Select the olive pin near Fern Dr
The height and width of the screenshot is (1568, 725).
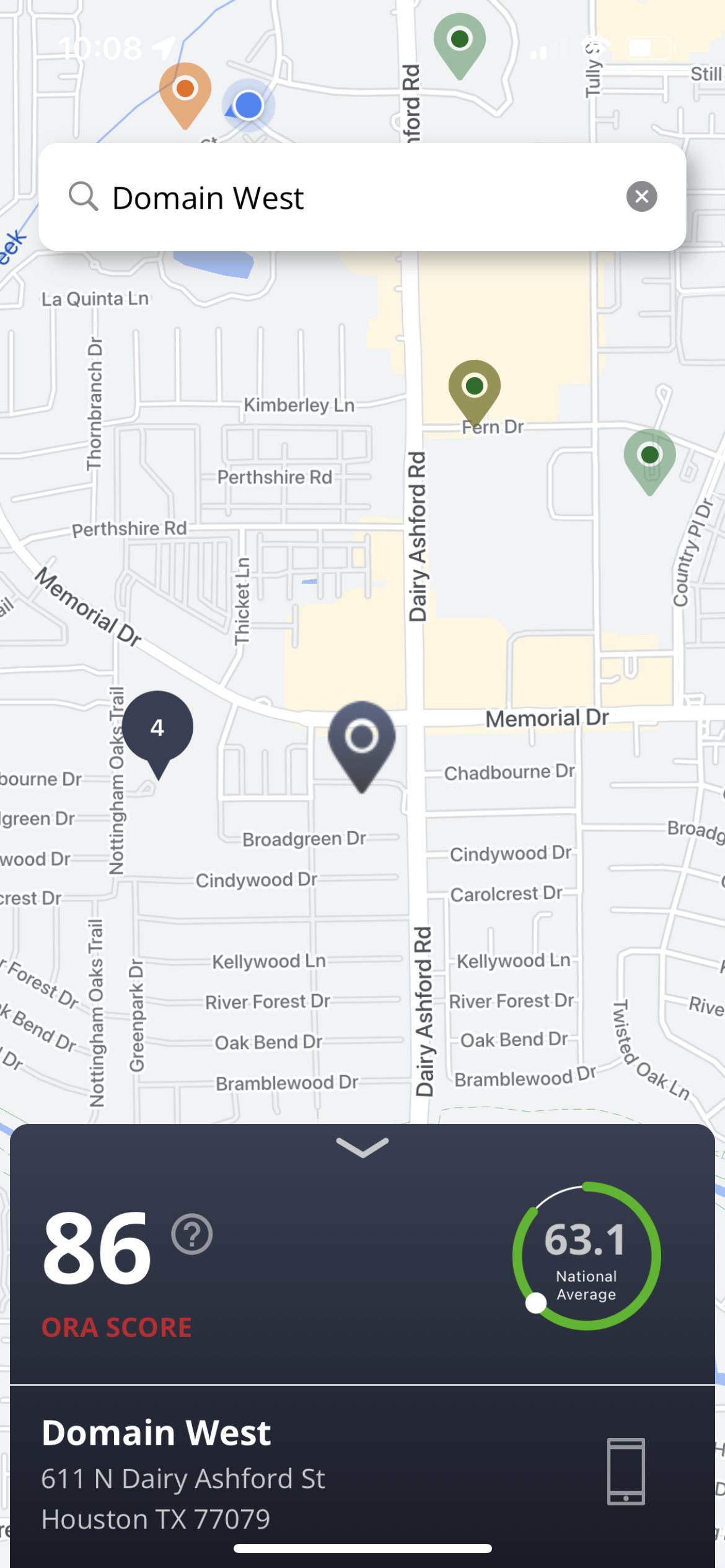(475, 388)
